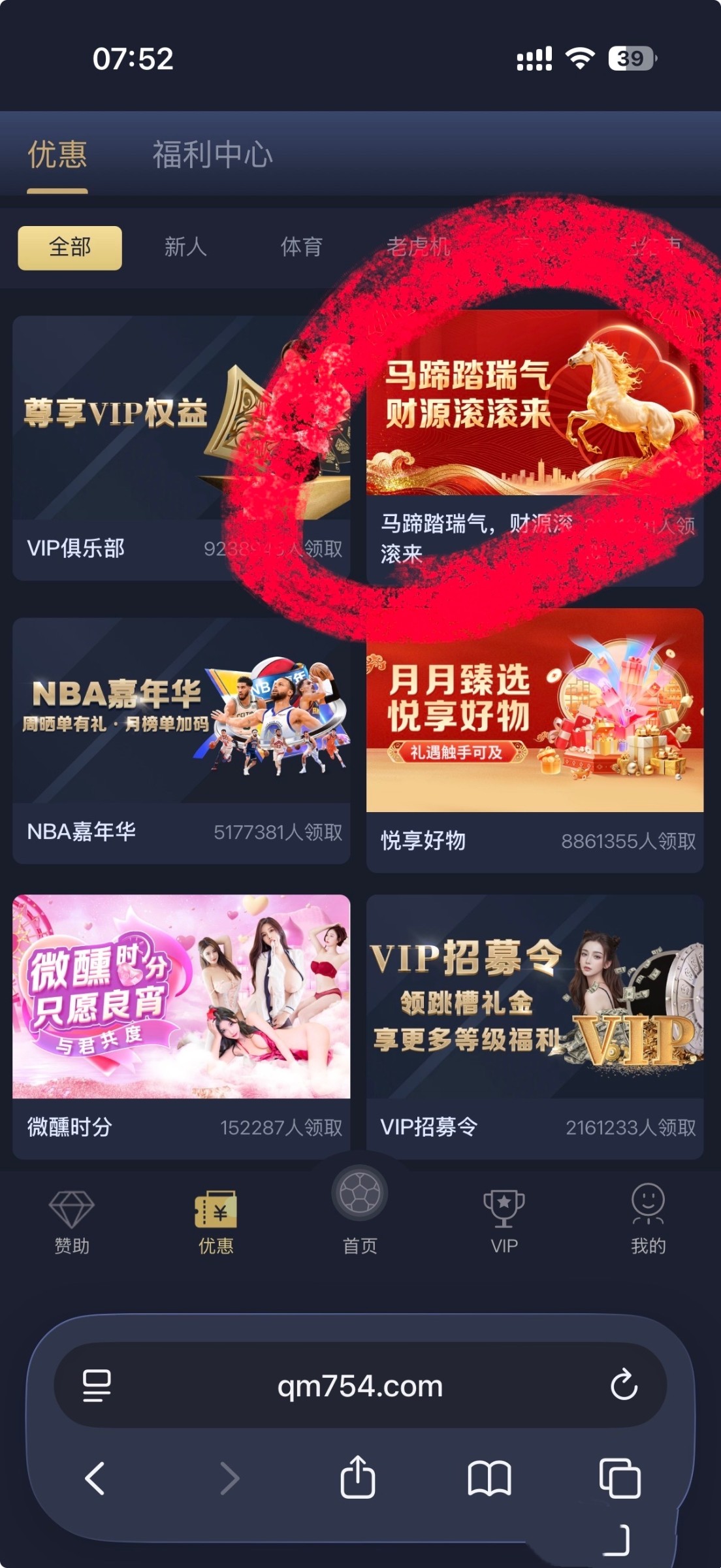Viewport: 721px width, 1568px height.
Task: Open the 微醺时分 promotion card
Action: pyautogui.click(x=181, y=1026)
